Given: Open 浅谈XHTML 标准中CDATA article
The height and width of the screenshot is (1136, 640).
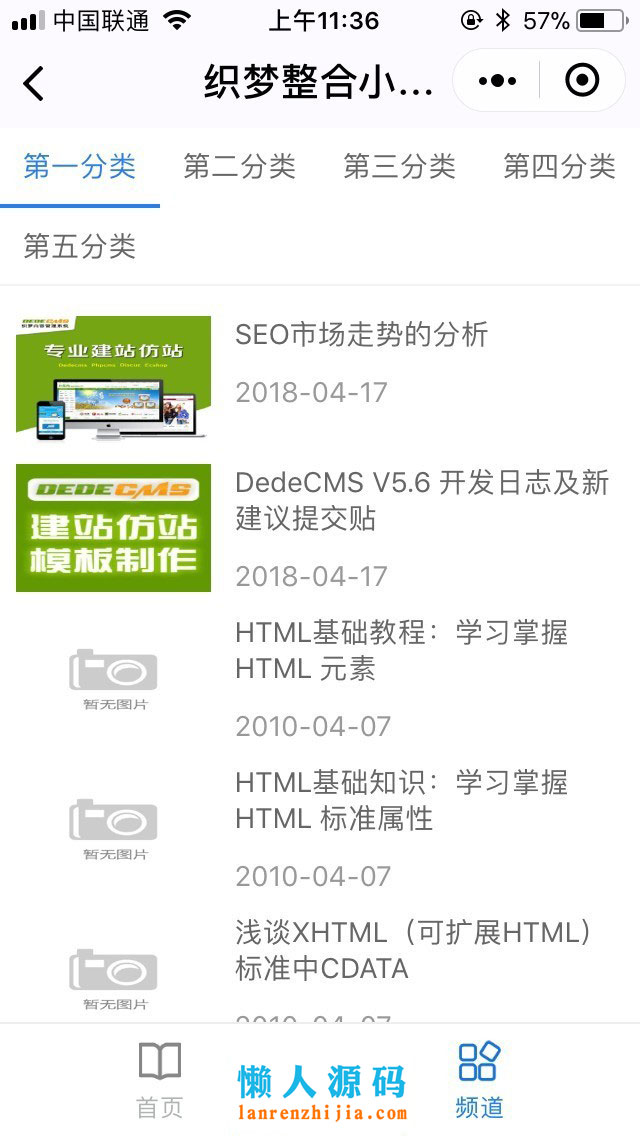Looking at the screenshot, I should pyautogui.click(x=413, y=950).
